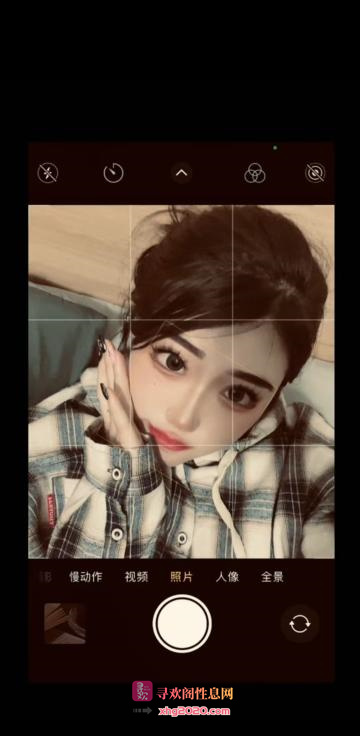Image resolution: width=360 pixels, height=736 pixels.
Task: Enable Live Photo
Action: 315,173
